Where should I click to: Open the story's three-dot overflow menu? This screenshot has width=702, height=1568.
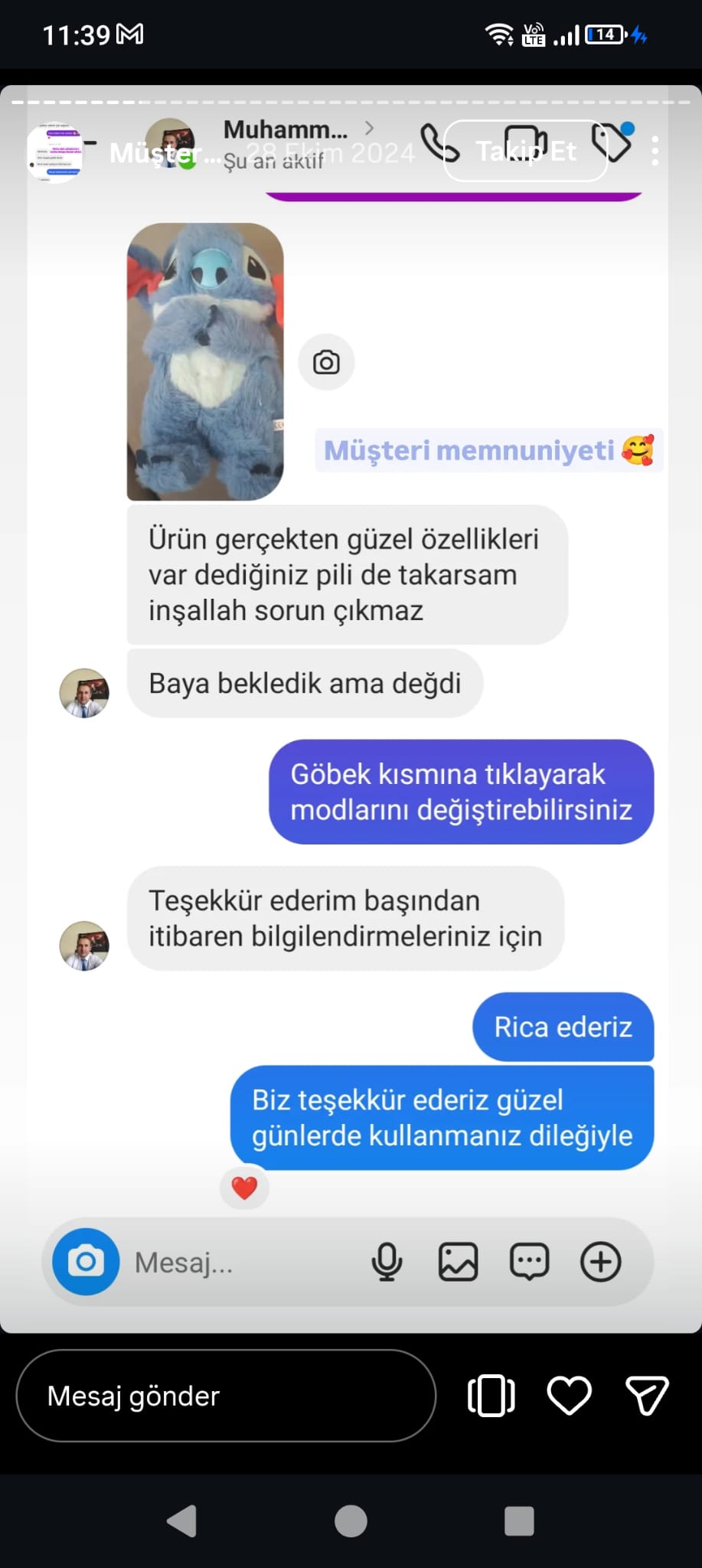tap(655, 151)
